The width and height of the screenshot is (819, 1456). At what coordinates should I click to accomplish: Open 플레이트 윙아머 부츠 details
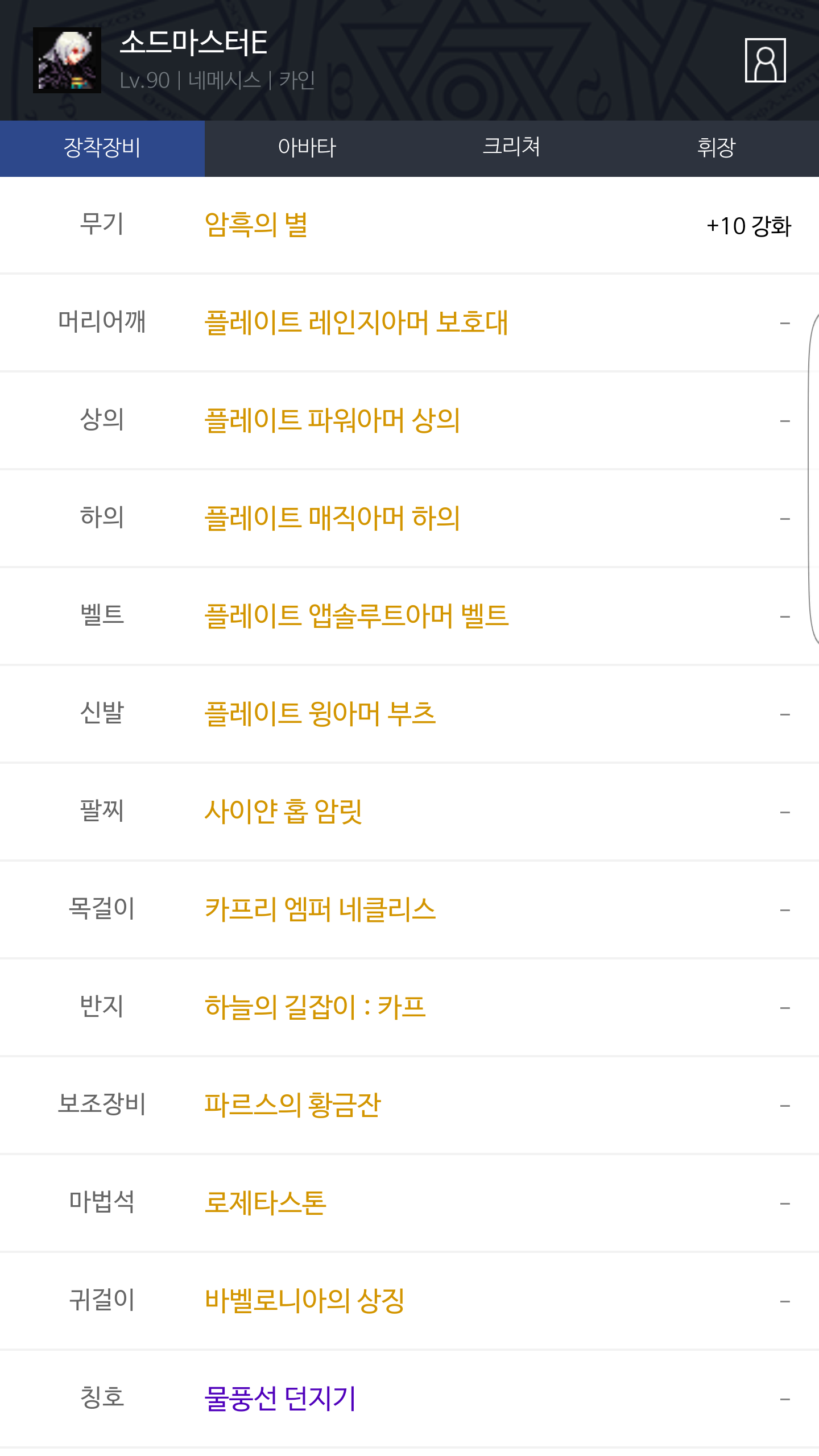320,714
